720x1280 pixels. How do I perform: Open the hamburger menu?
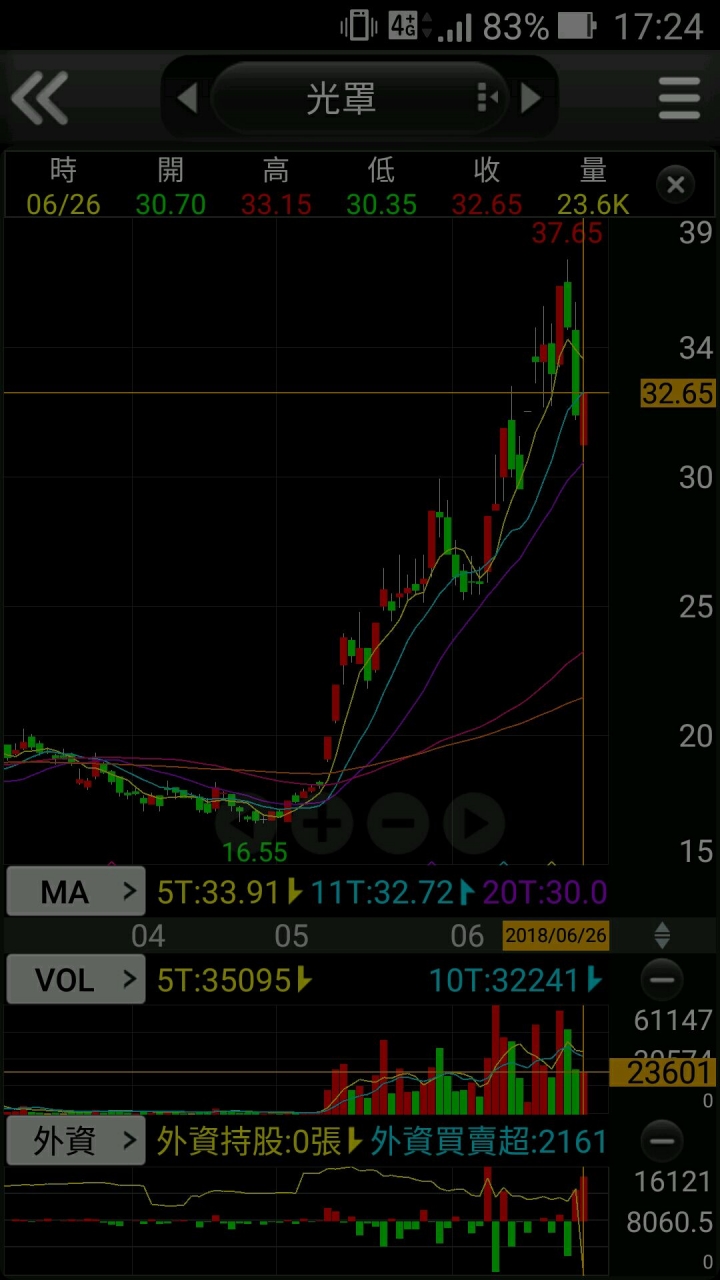(x=679, y=98)
